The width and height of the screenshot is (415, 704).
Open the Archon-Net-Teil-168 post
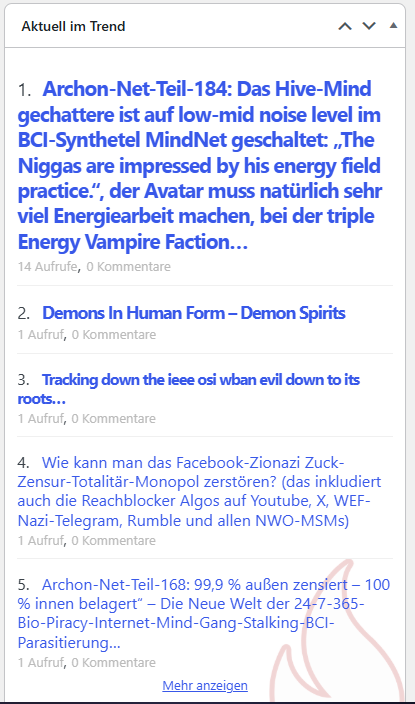[204, 614]
